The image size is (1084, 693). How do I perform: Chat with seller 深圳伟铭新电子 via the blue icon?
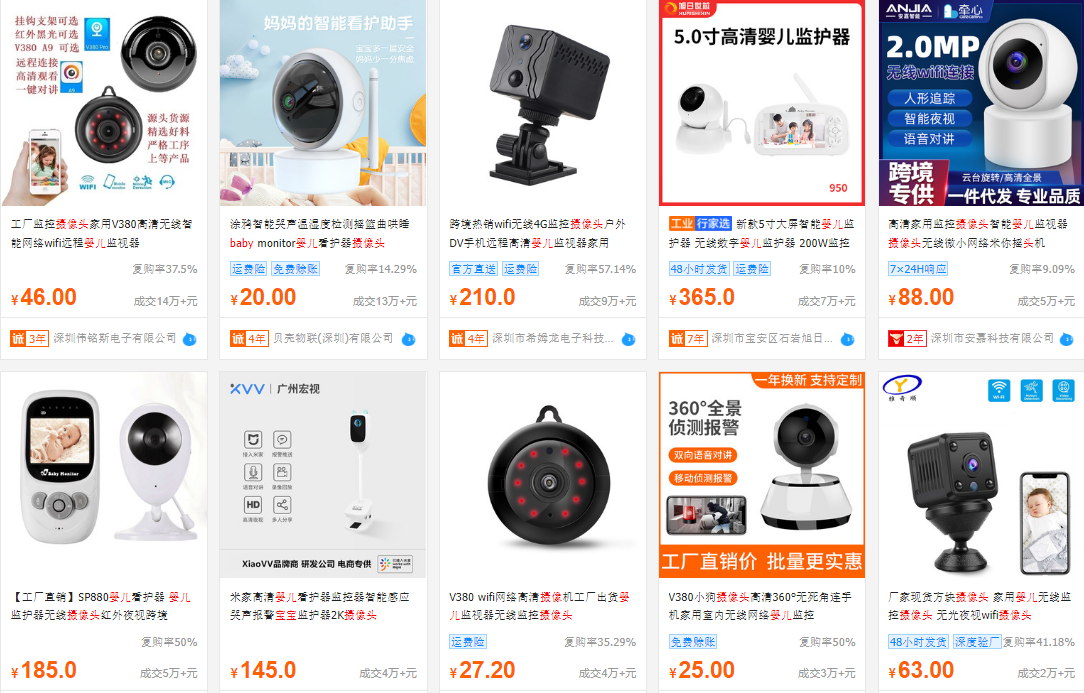pos(189,339)
